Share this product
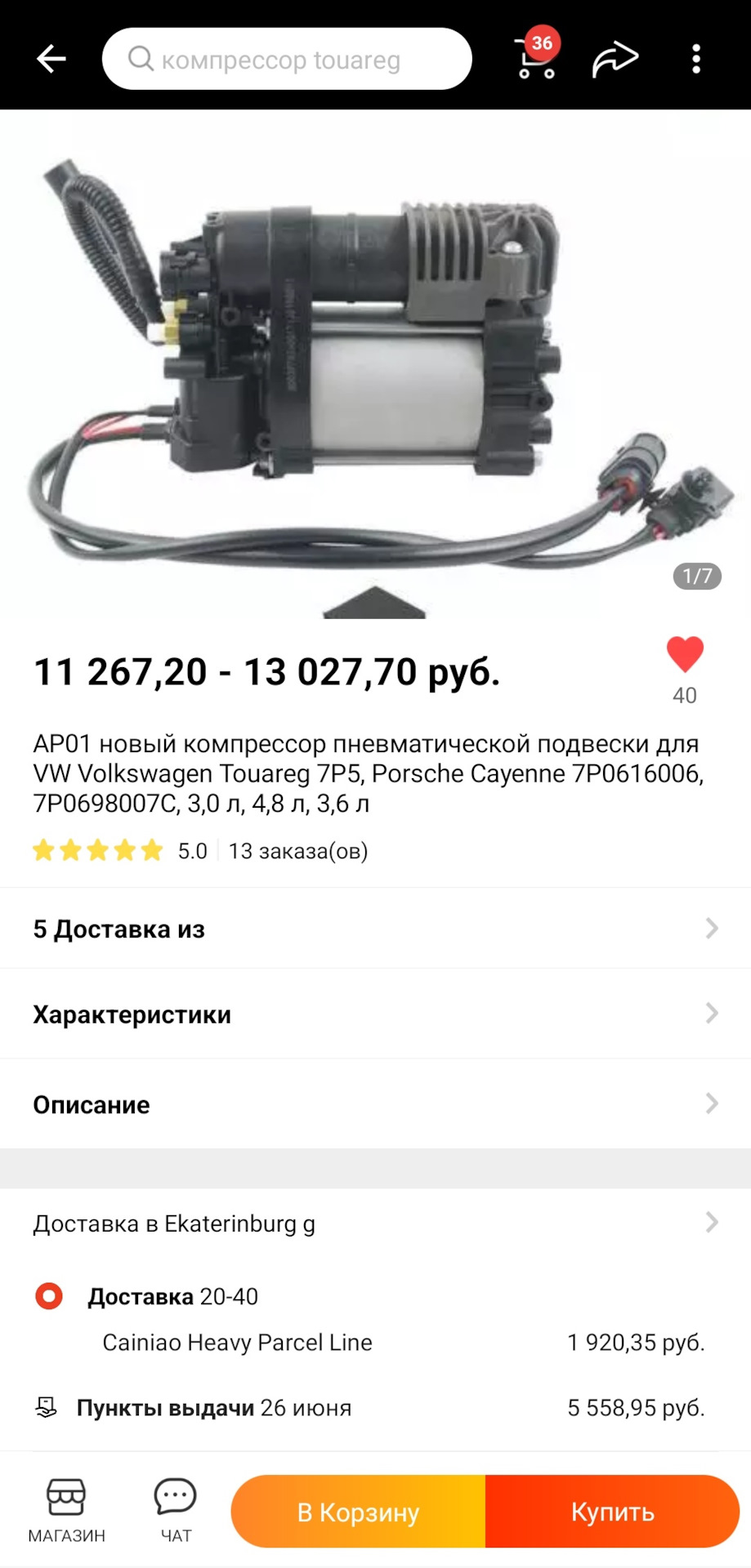The height and width of the screenshot is (1568, 751). tap(615, 59)
